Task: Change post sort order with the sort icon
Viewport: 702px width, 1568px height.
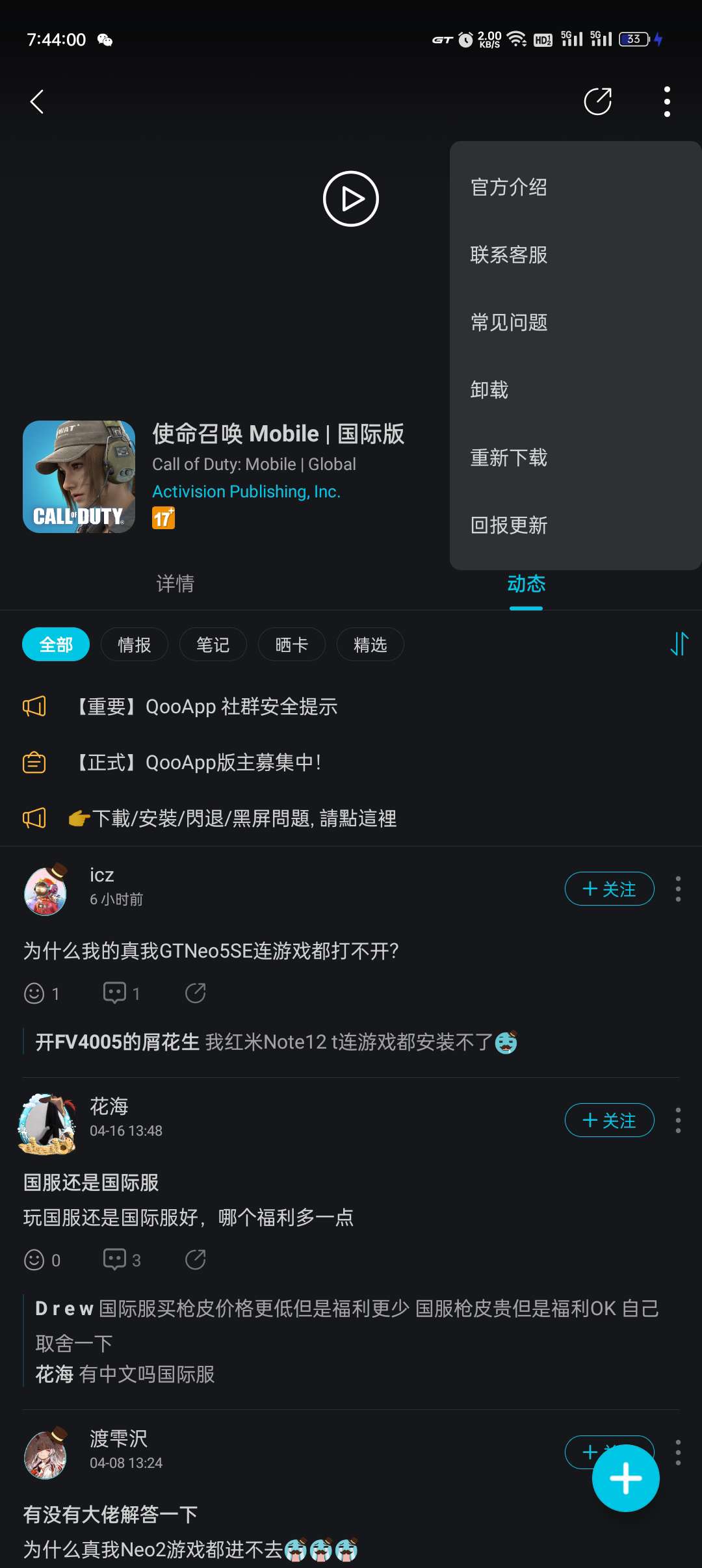Action: click(679, 644)
